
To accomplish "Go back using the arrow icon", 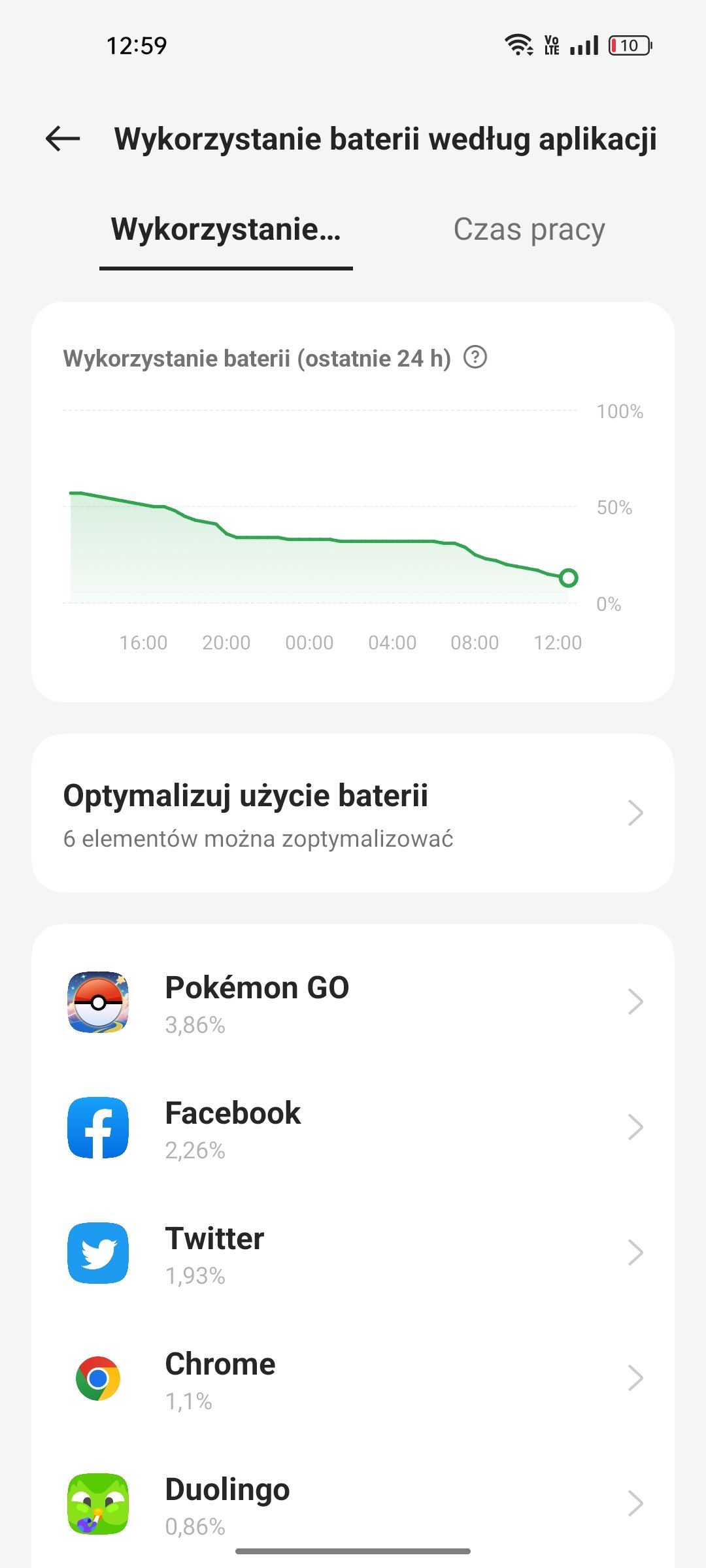I will click(63, 139).
